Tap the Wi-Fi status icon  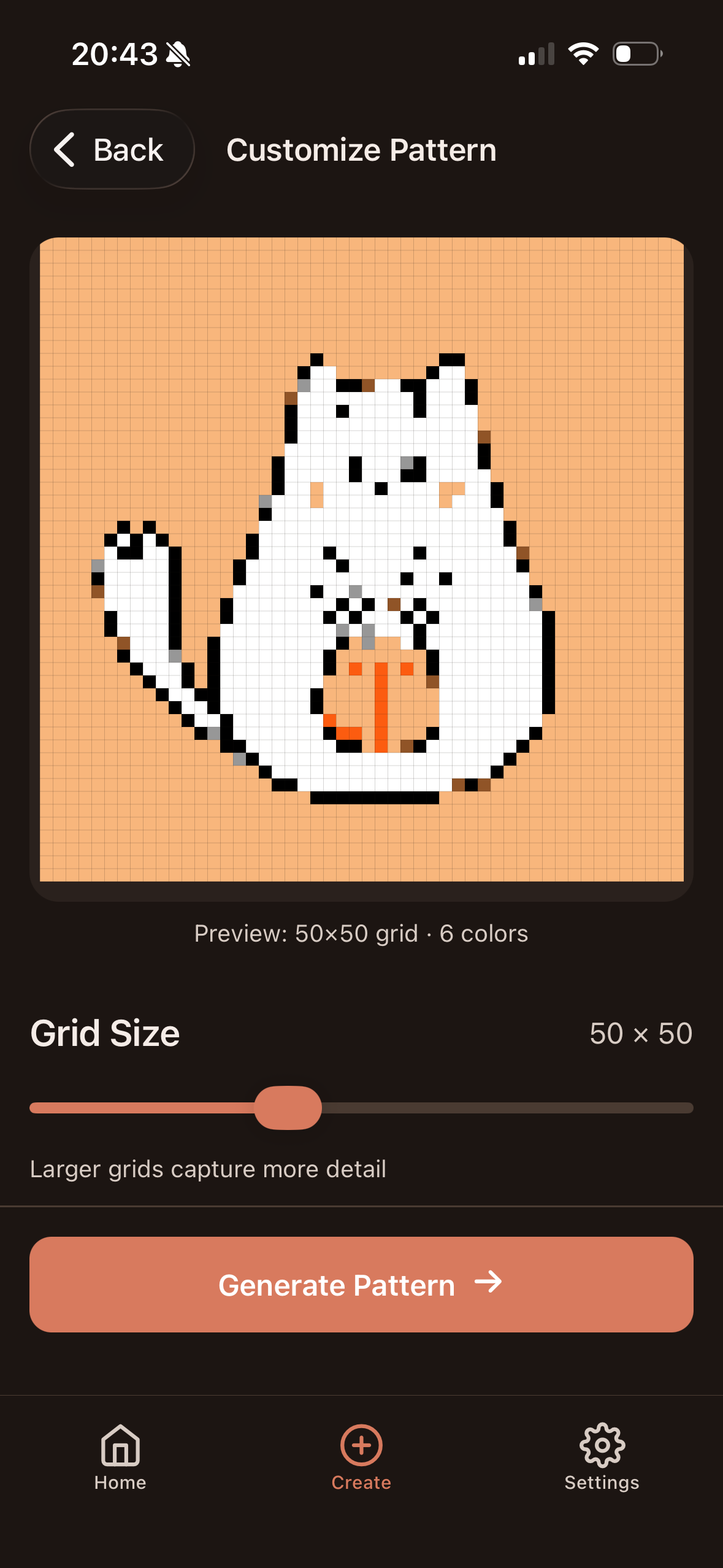584,54
